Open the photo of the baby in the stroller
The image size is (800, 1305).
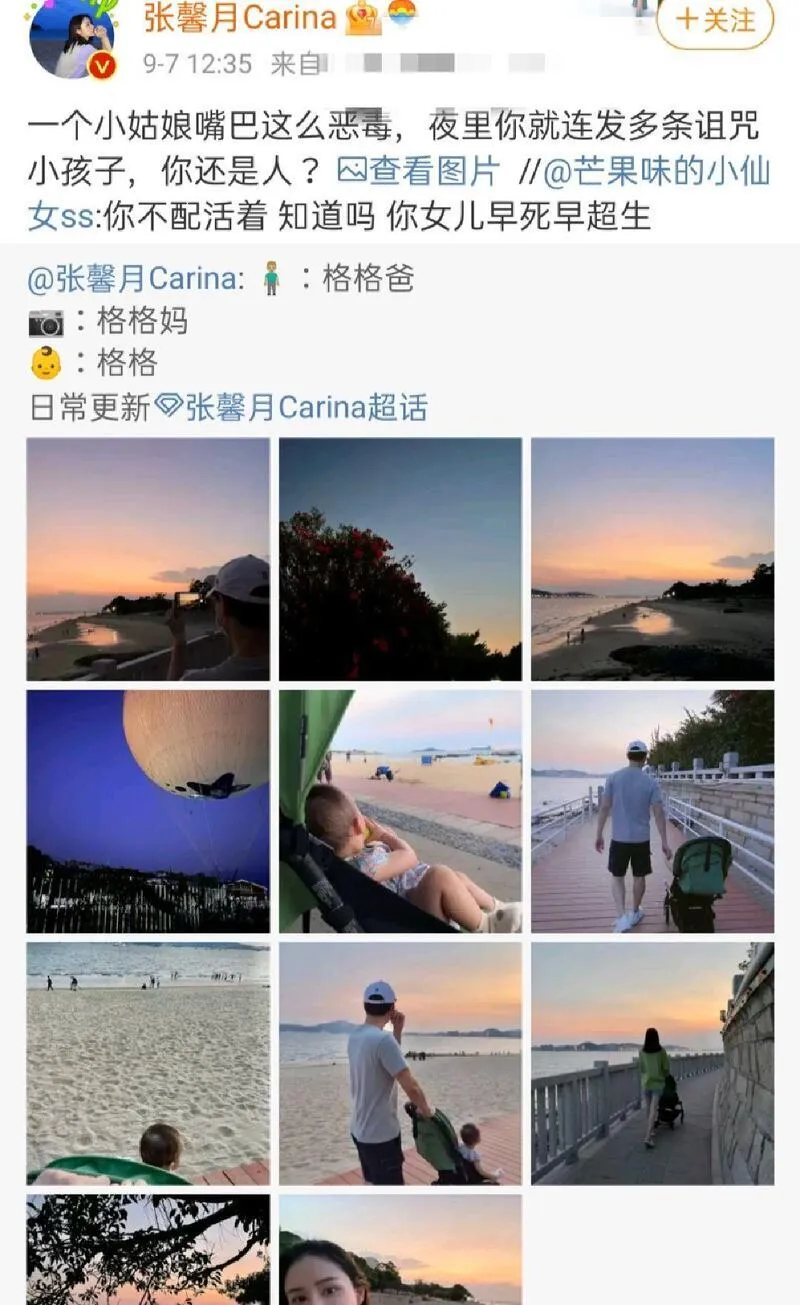point(400,811)
